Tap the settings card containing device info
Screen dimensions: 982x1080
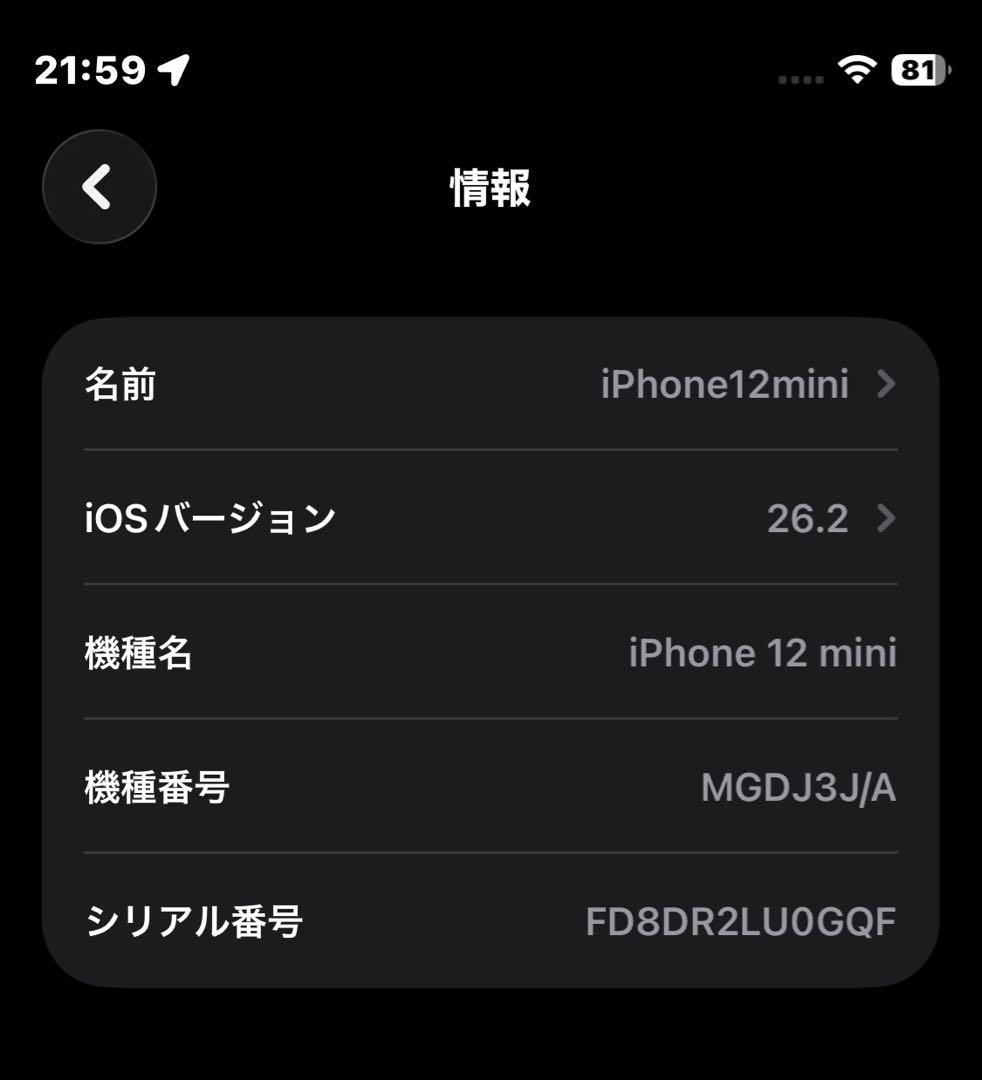click(491, 652)
